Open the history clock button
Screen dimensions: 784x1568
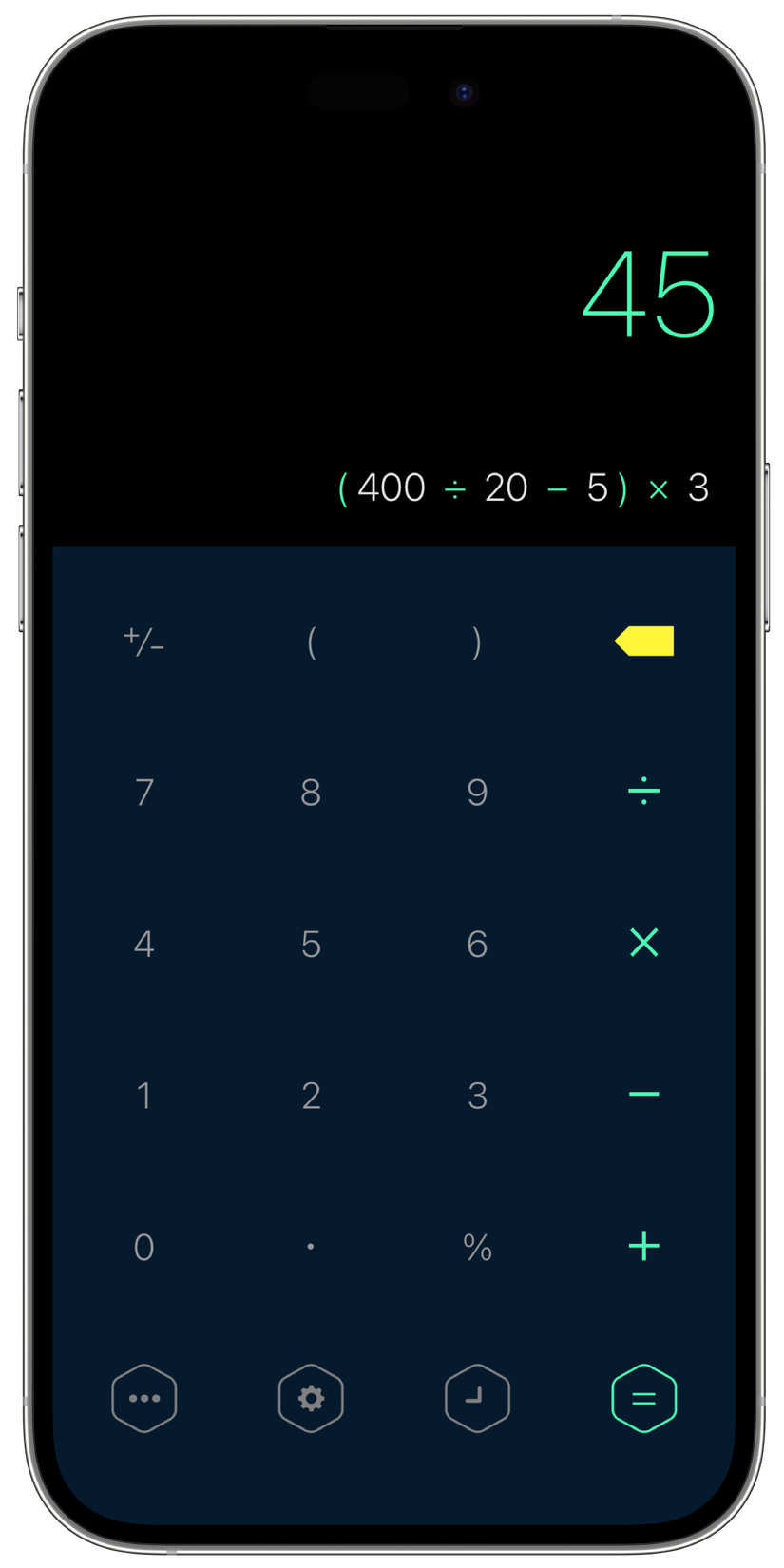click(477, 1398)
